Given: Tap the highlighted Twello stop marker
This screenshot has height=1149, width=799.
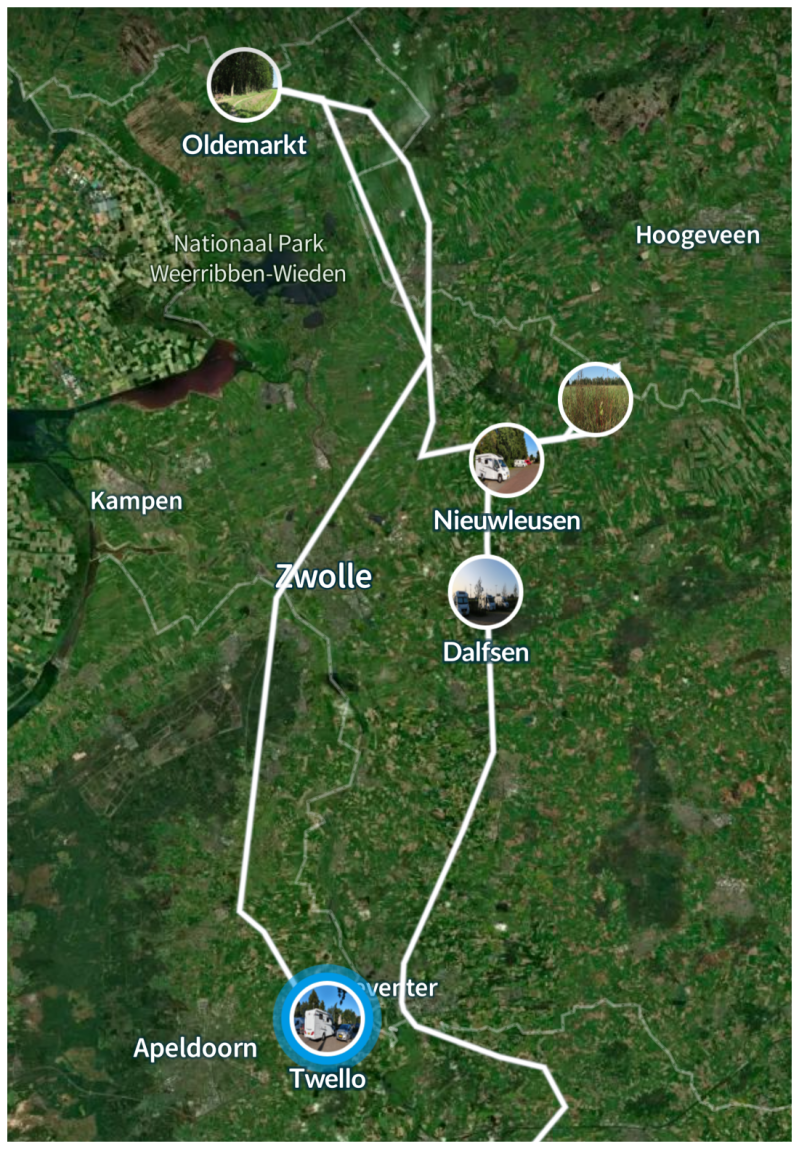Looking at the screenshot, I should [x=327, y=1018].
